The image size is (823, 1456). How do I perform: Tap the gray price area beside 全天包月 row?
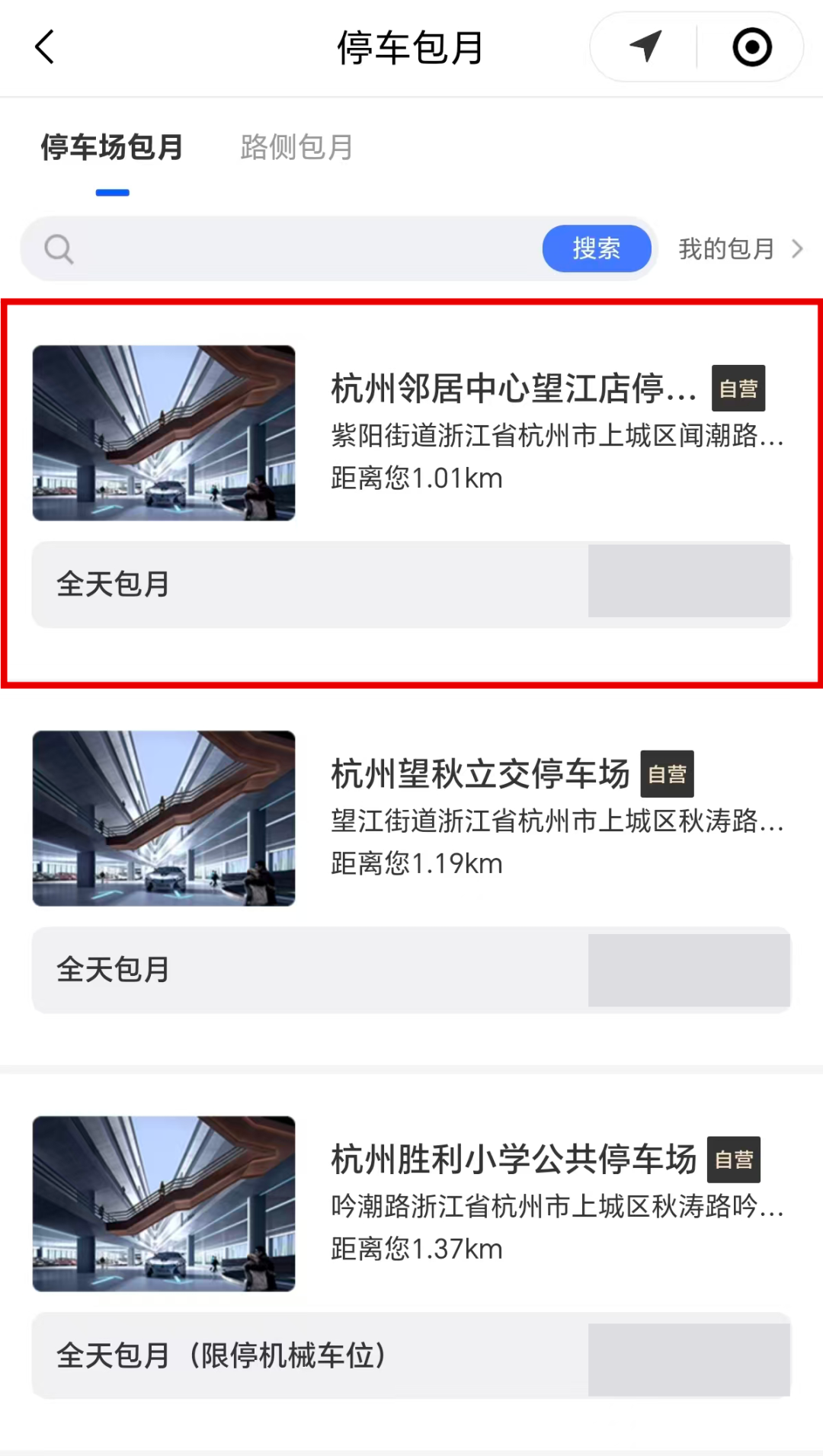pyautogui.click(x=689, y=583)
